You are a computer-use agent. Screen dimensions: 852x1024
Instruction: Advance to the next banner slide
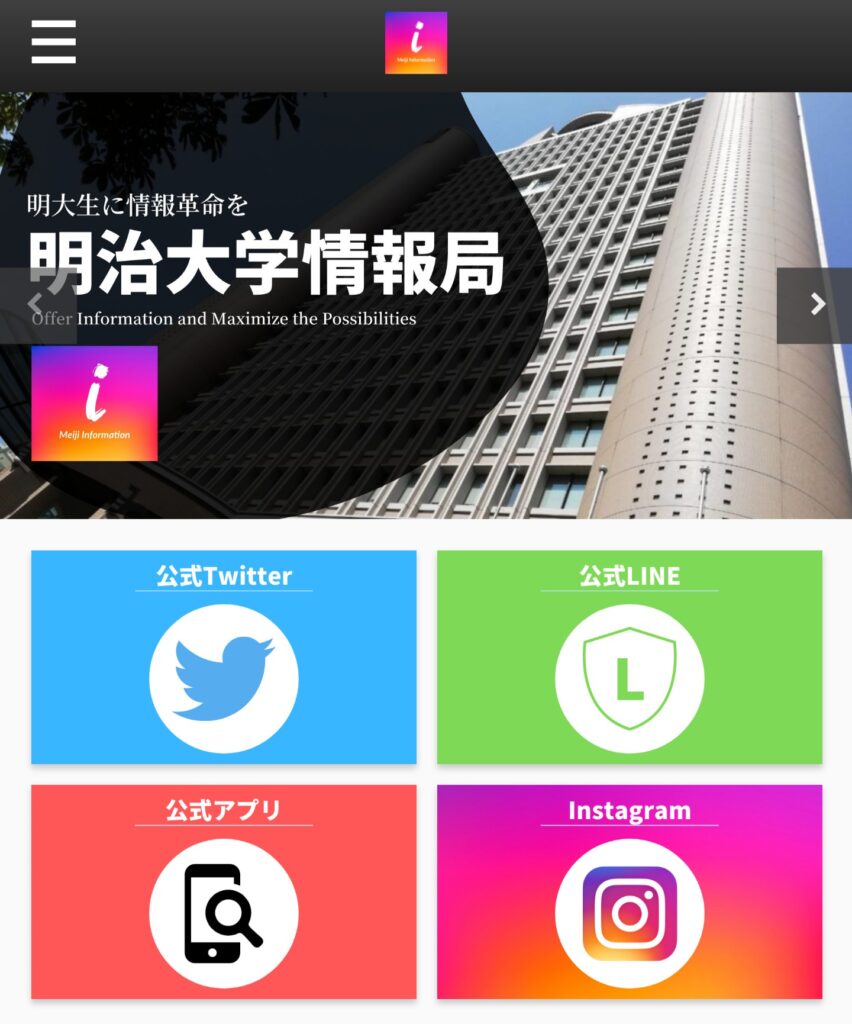pos(815,305)
